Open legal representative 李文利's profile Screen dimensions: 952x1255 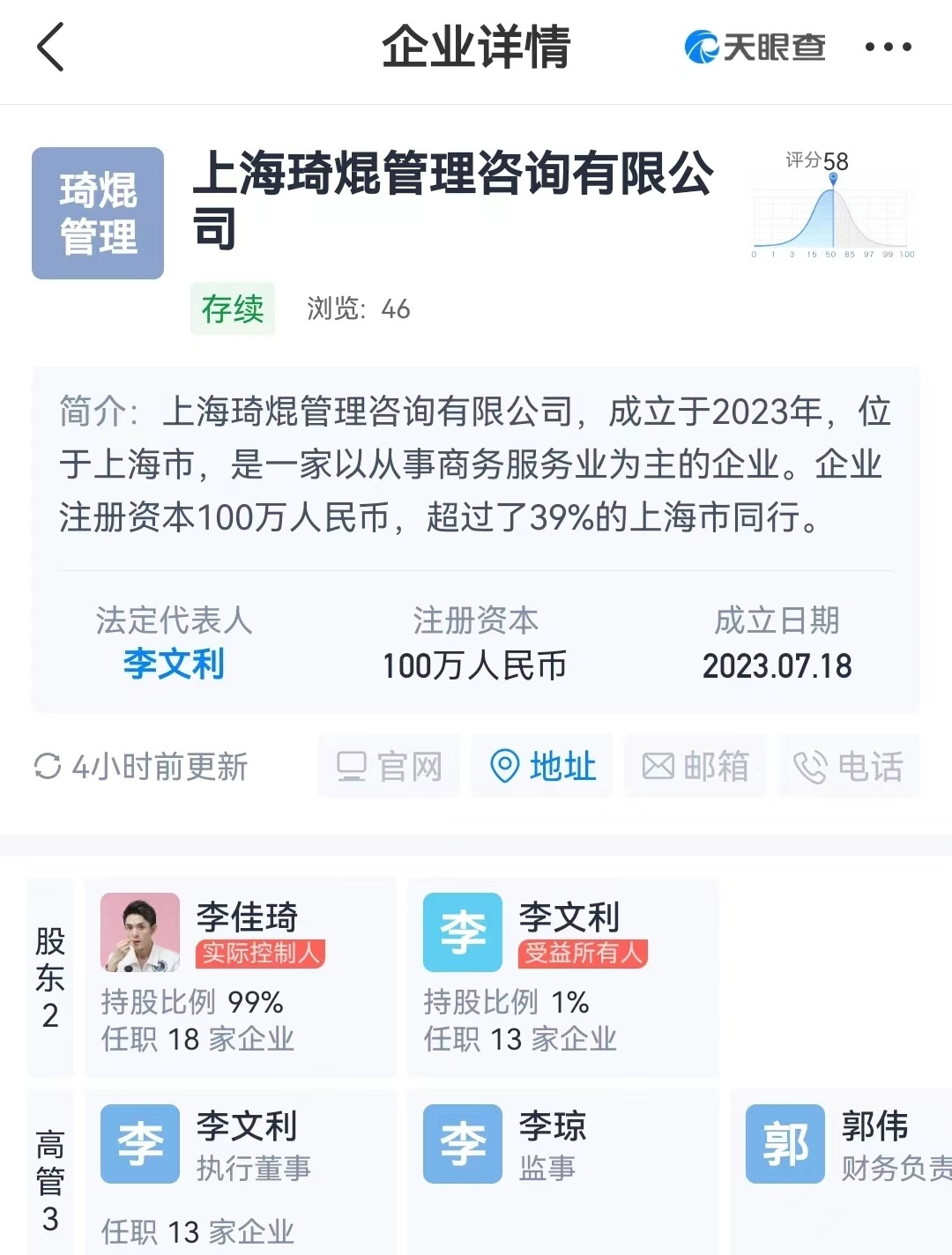(174, 664)
